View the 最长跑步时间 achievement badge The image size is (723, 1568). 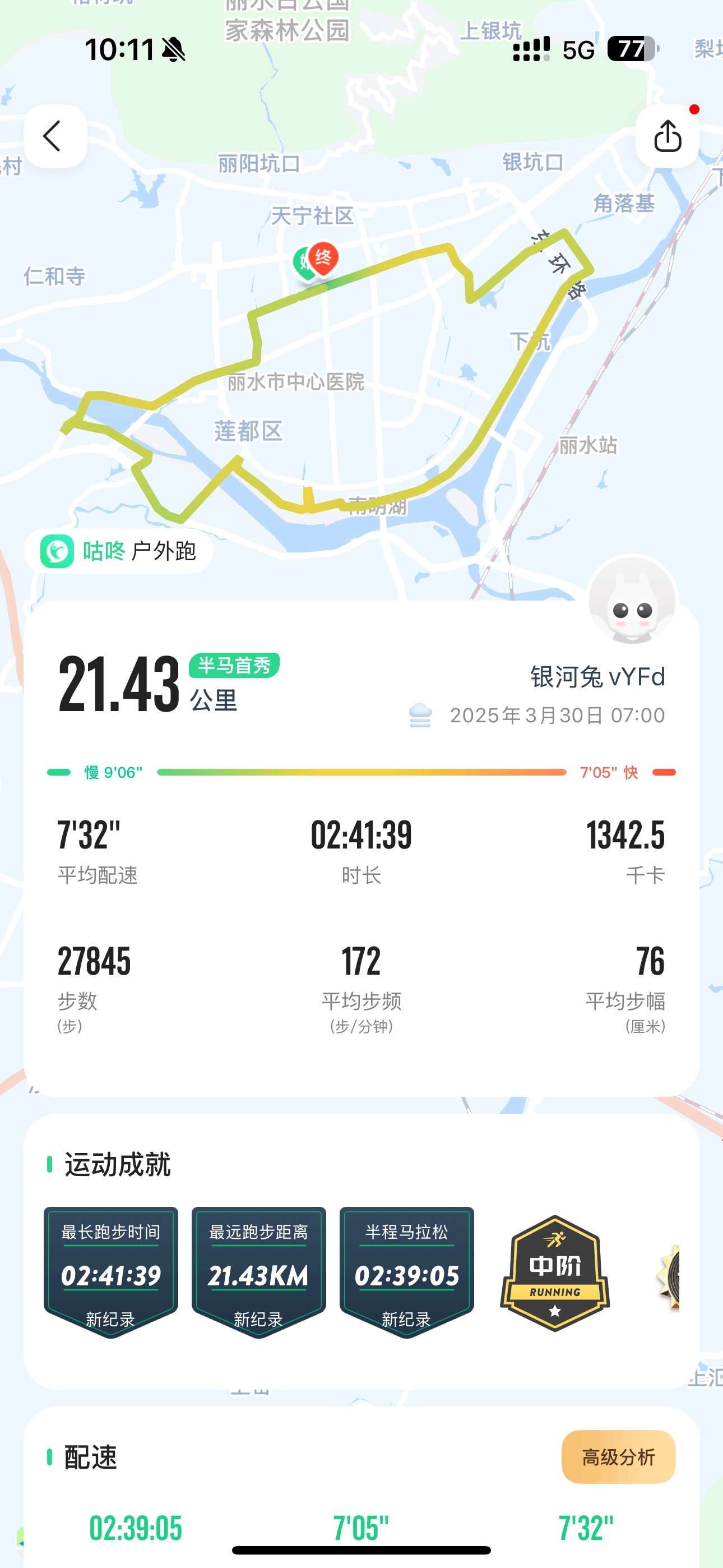point(111,1271)
